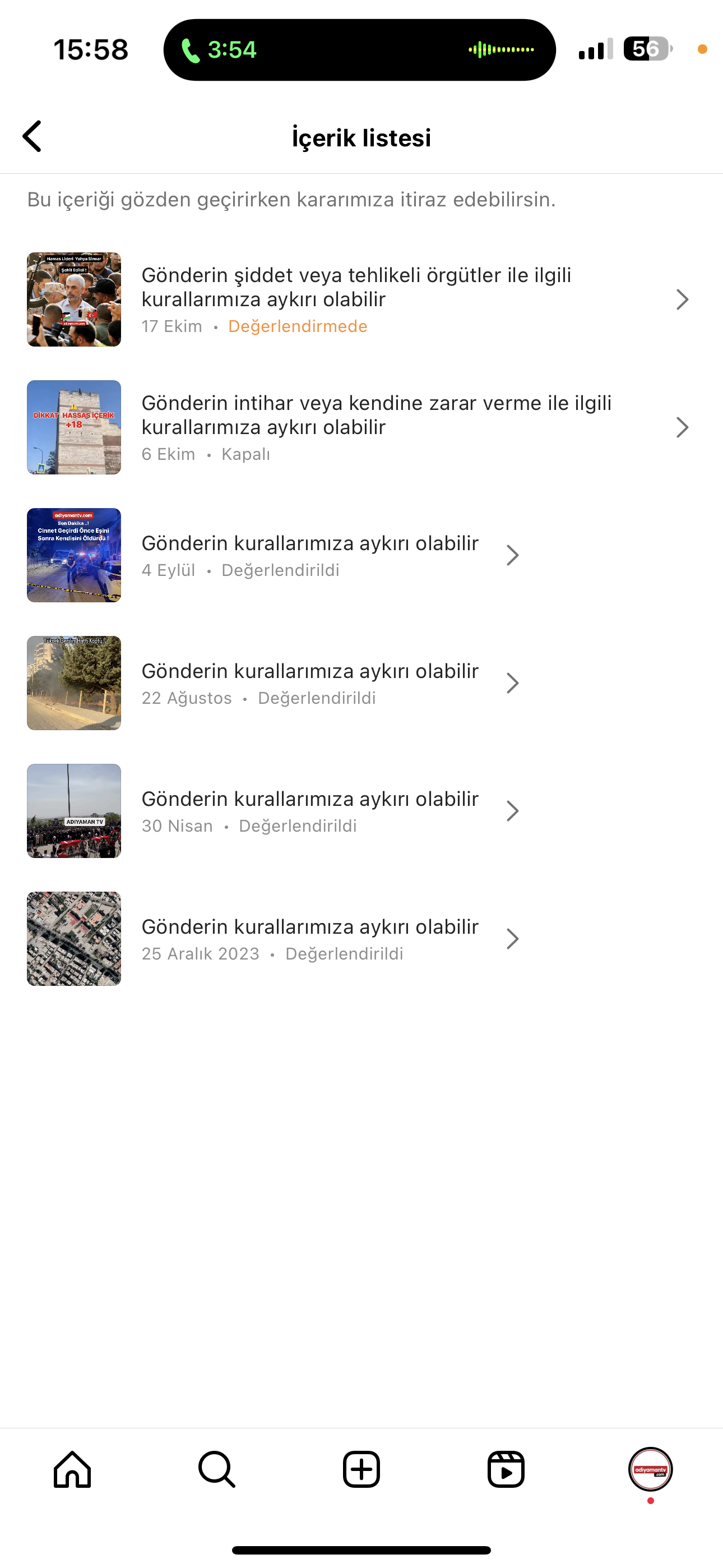The height and width of the screenshot is (1568, 723).
Task: Open the 4 Eylül content notice
Action: [361, 555]
